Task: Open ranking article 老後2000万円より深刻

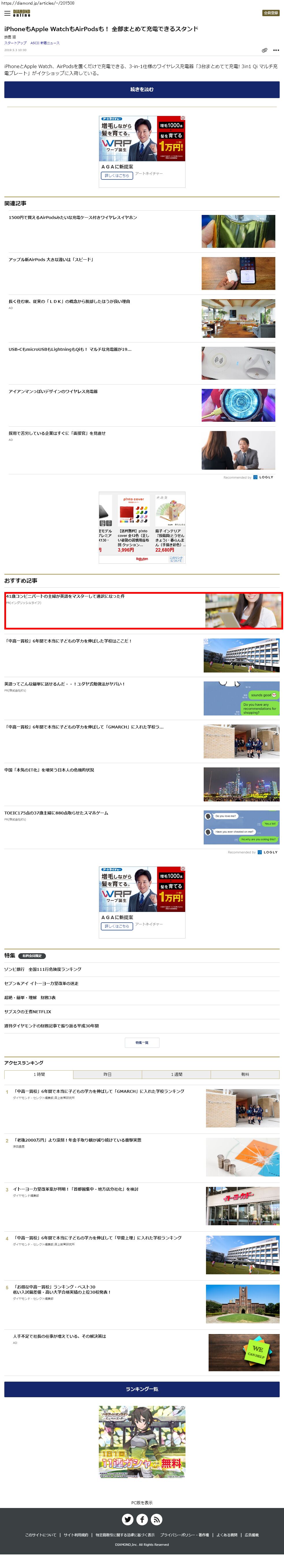Action: tap(77, 1140)
